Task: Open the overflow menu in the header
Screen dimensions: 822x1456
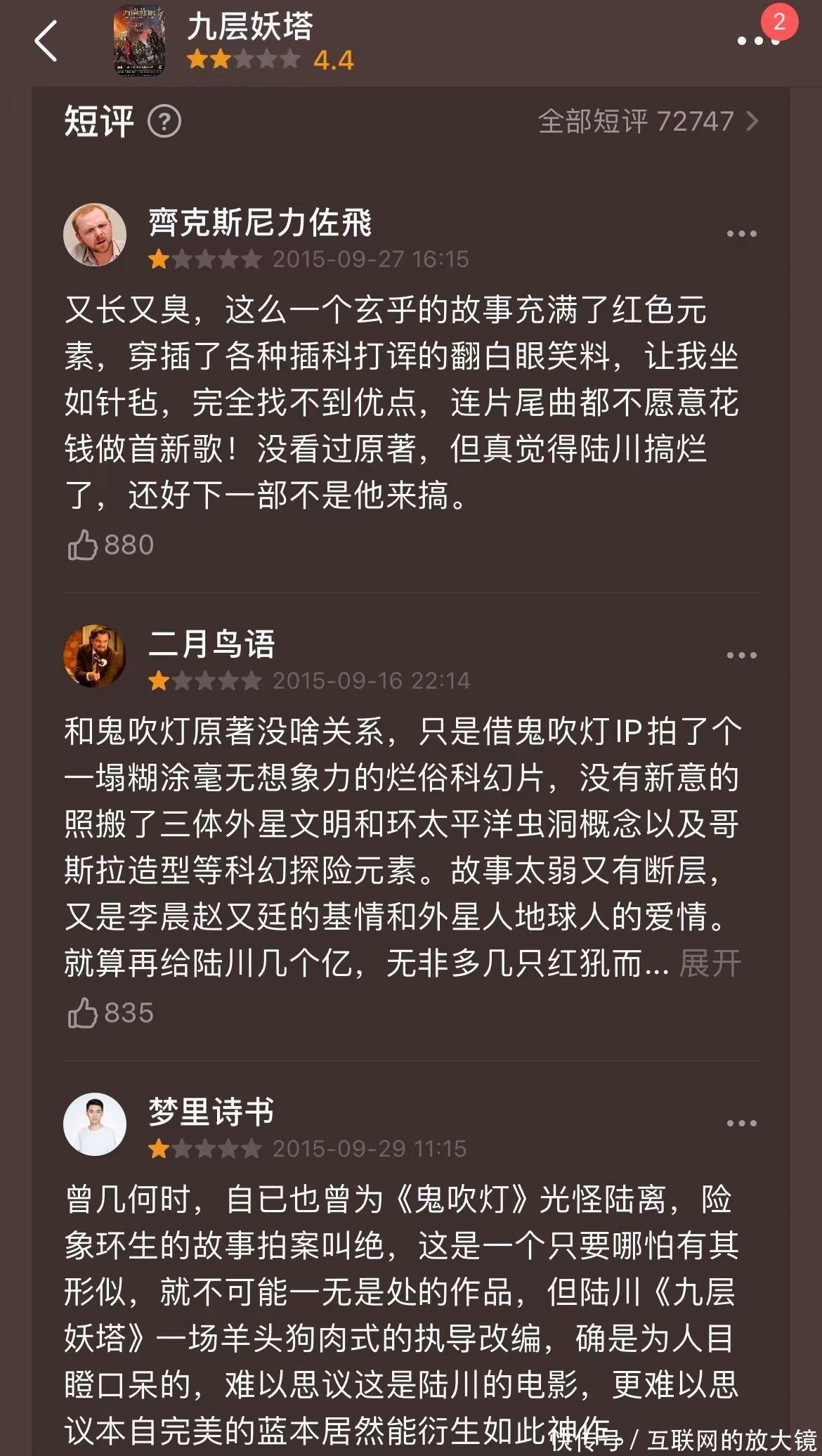Action: pyautogui.click(x=758, y=41)
